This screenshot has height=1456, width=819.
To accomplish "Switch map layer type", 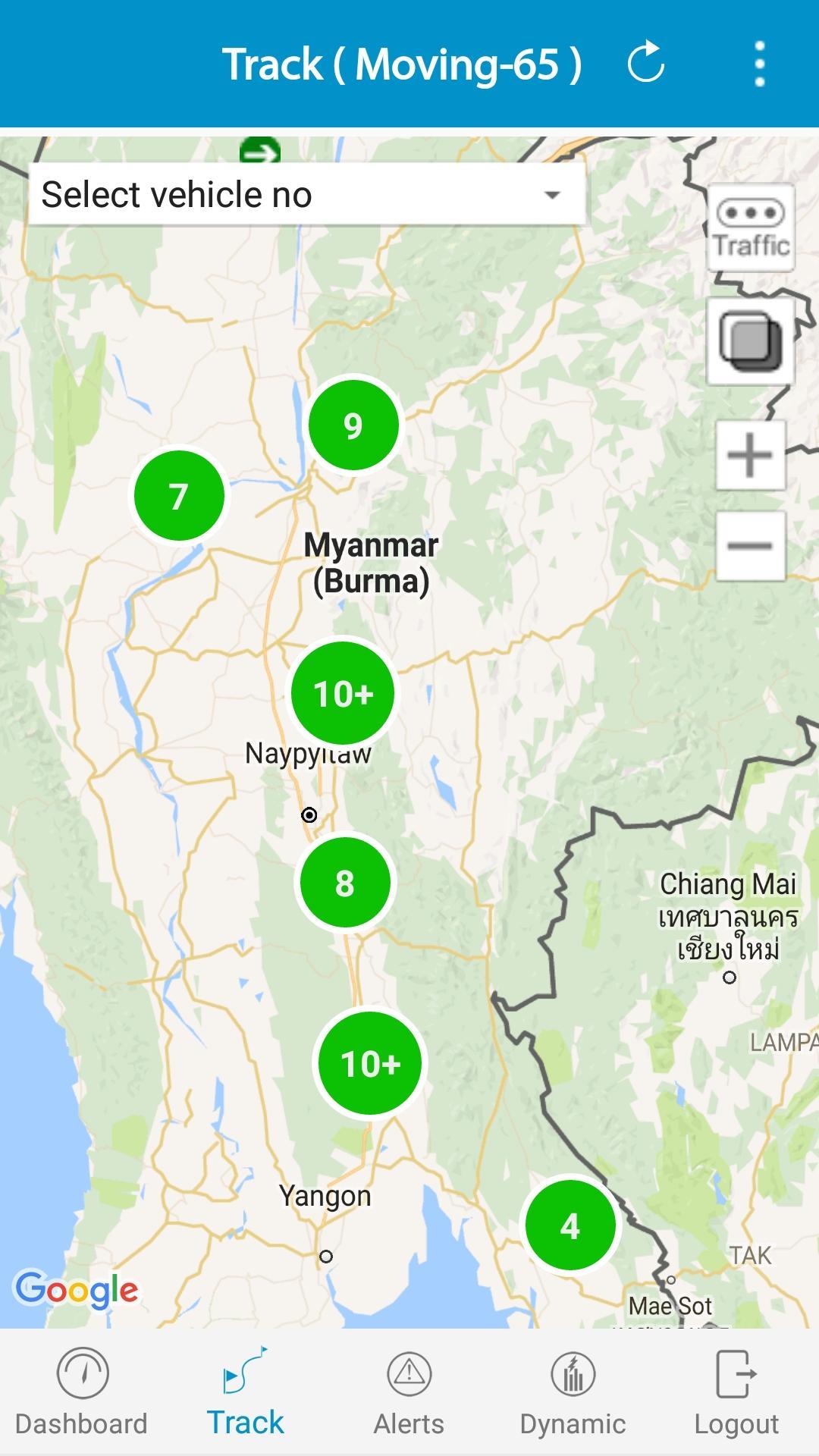I will 751,341.
